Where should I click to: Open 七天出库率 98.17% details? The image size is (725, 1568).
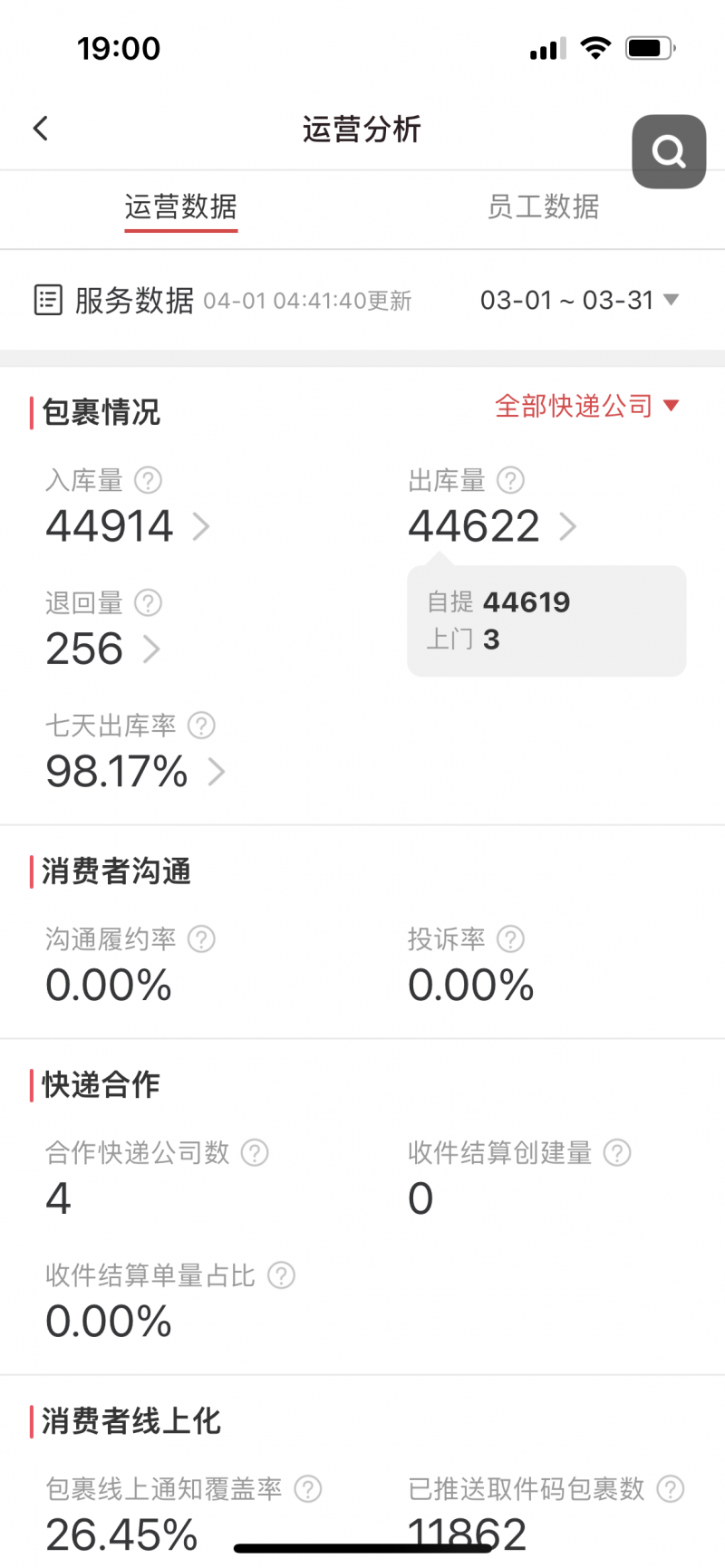pyautogui.click(x=135, y=772)
